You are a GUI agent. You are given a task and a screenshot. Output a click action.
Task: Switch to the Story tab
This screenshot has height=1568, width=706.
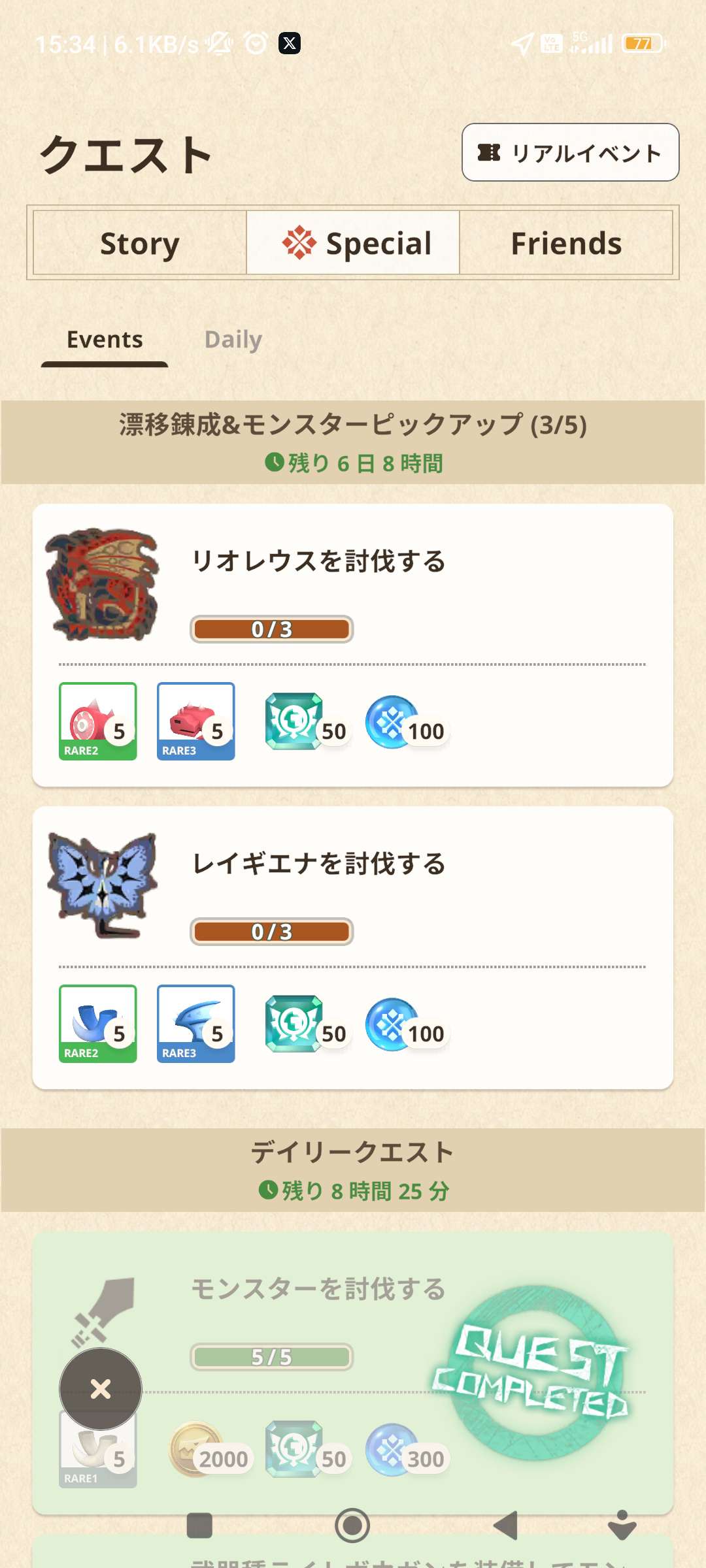coord(140,243)
